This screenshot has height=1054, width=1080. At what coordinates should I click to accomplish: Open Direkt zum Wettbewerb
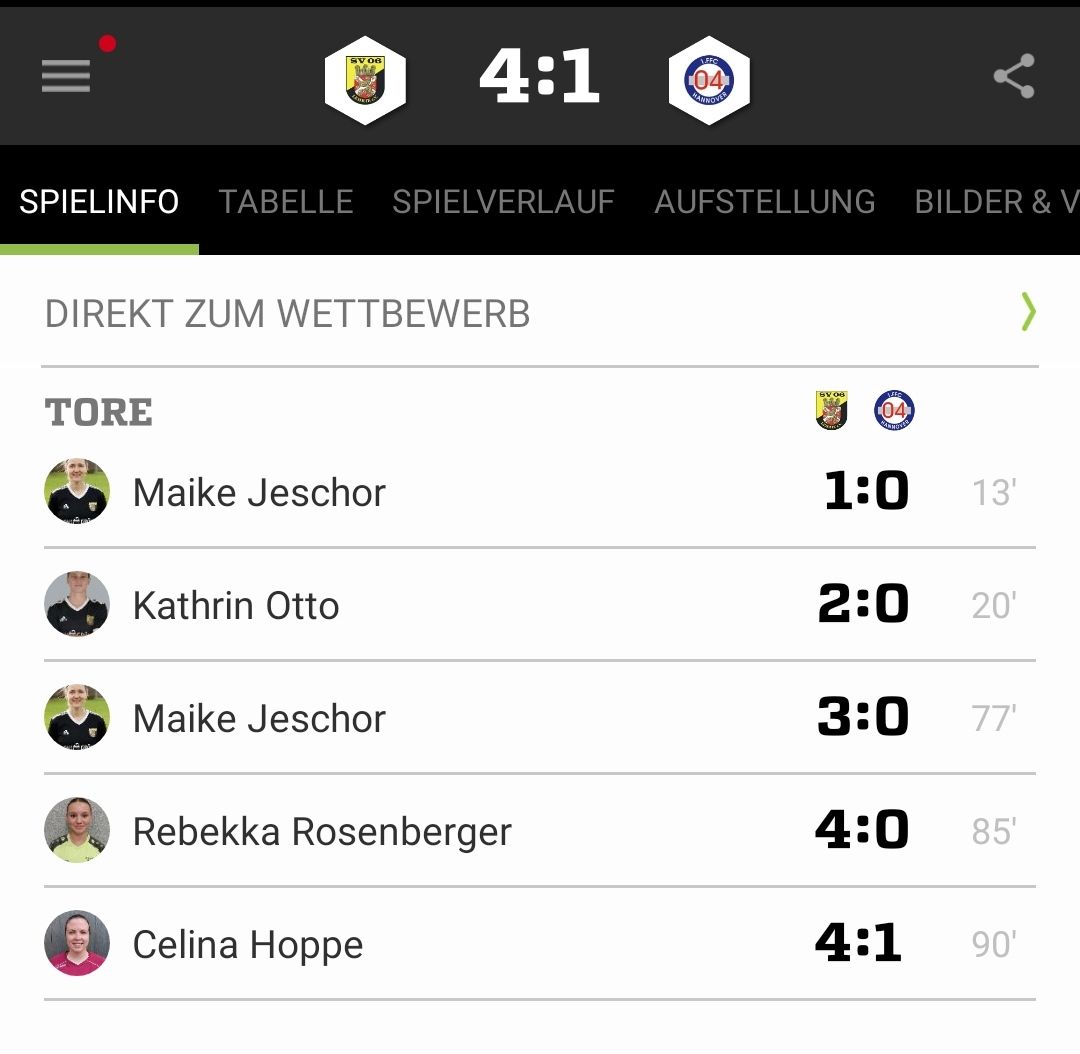[540, 314]
